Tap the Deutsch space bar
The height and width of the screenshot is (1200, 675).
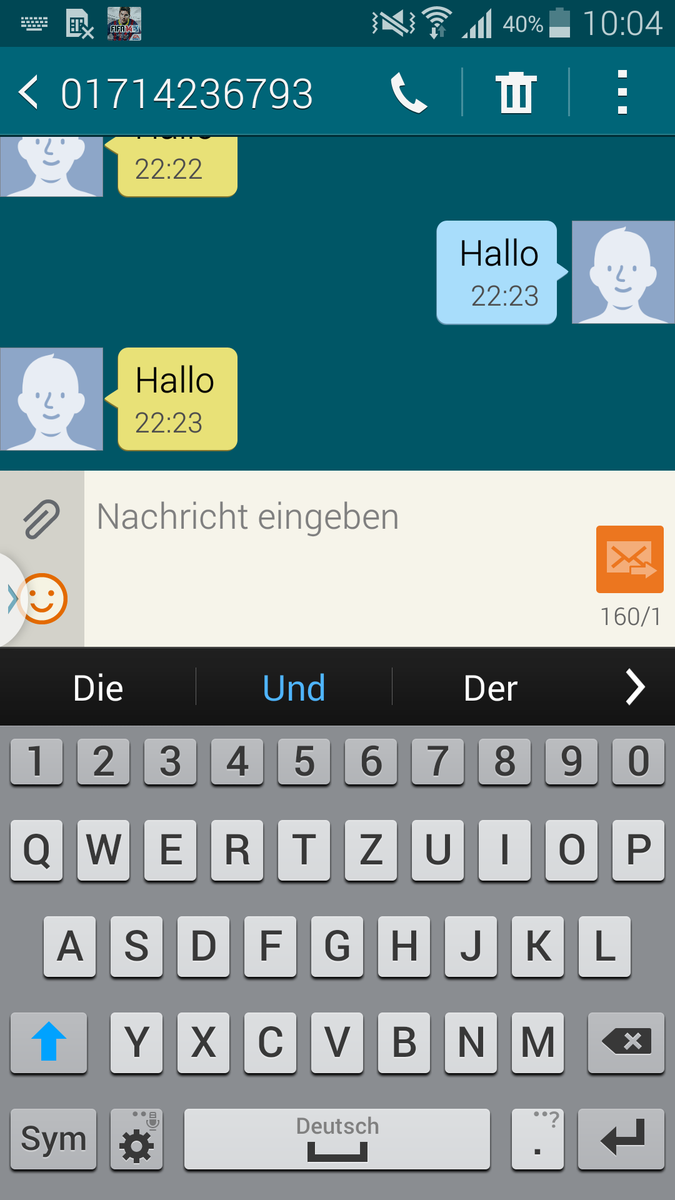click(x=337, y=1139)
